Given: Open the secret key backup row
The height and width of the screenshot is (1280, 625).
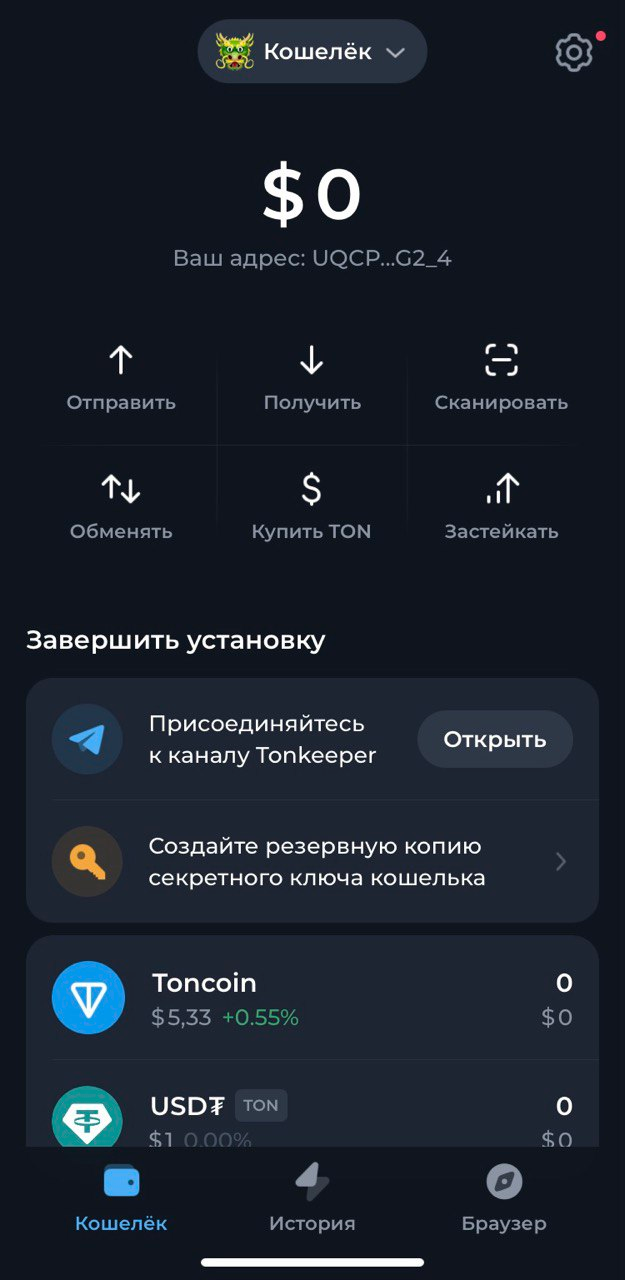Looking at the screenshot, I should (312, 862).
